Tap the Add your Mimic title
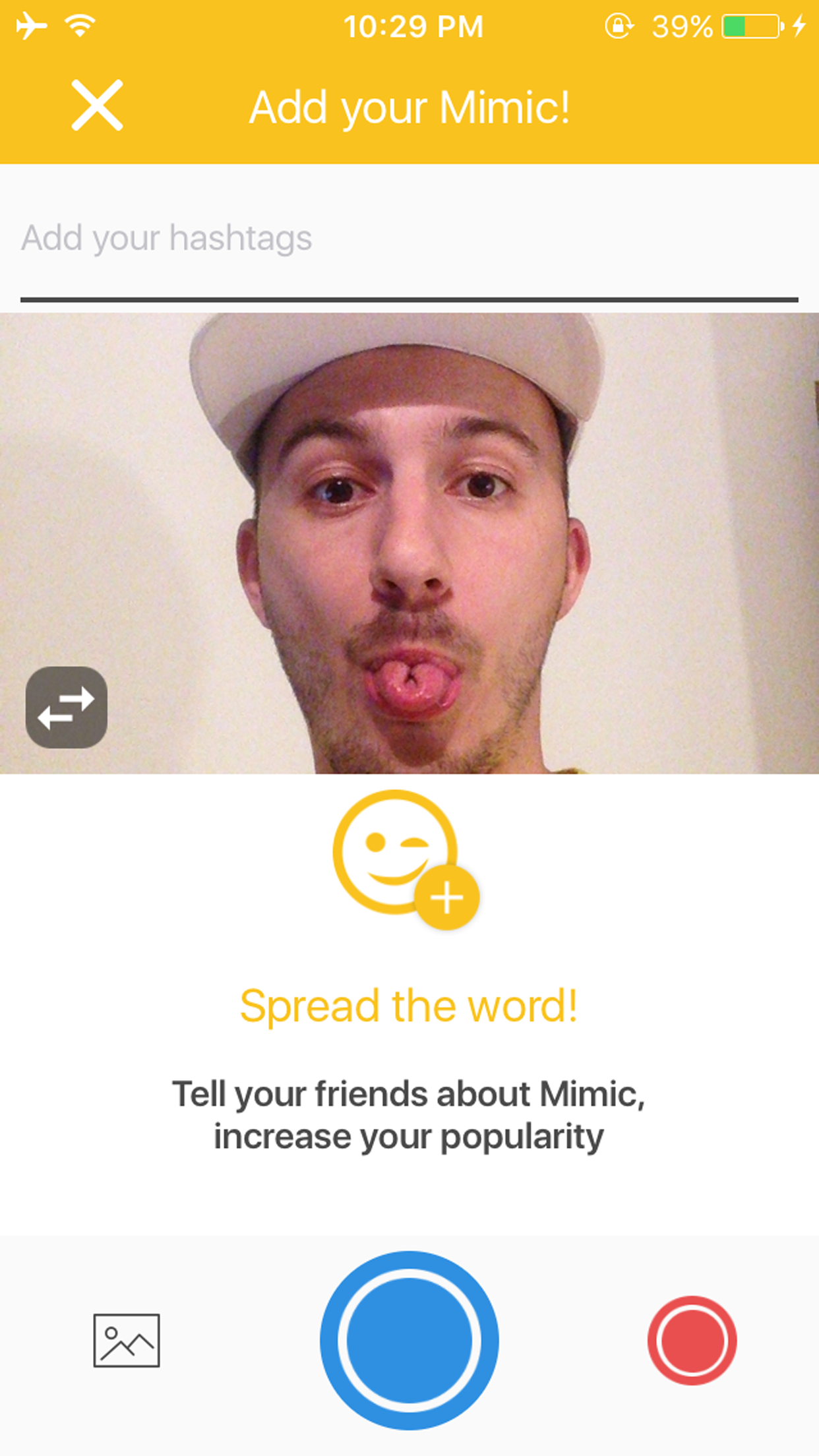The image size is (819, 1456). 409,107
